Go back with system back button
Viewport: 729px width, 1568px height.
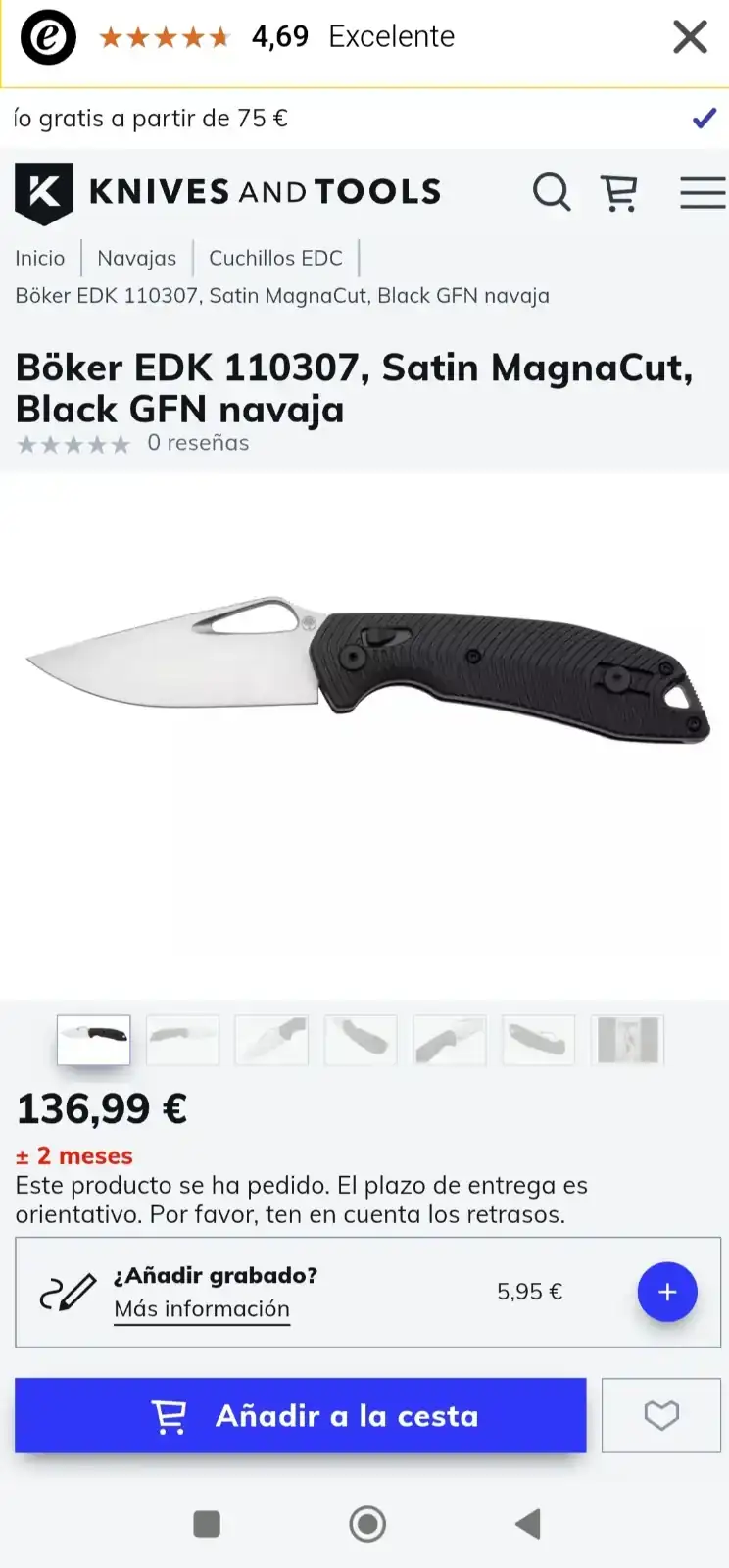click(x=528, y=1524)
